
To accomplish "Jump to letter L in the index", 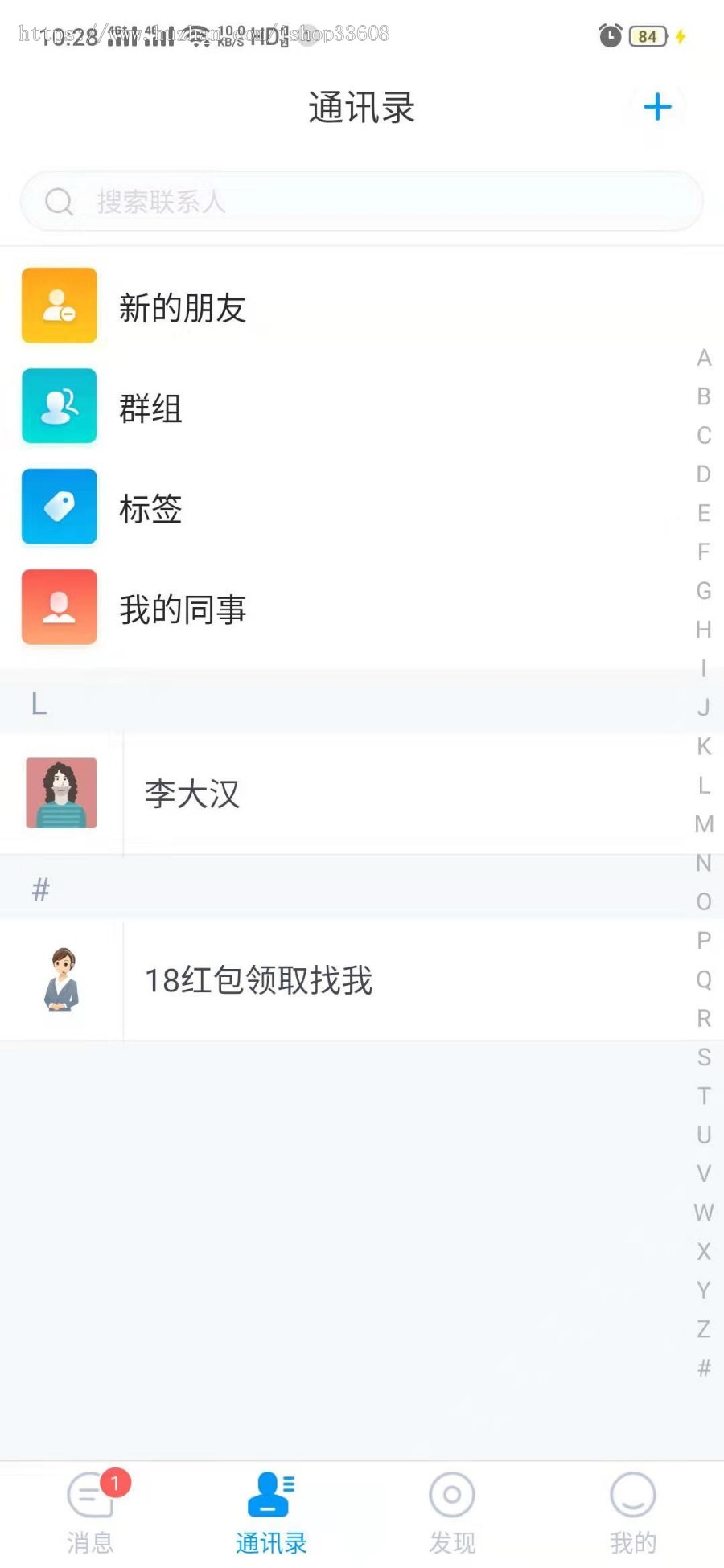I will point(705,785).
